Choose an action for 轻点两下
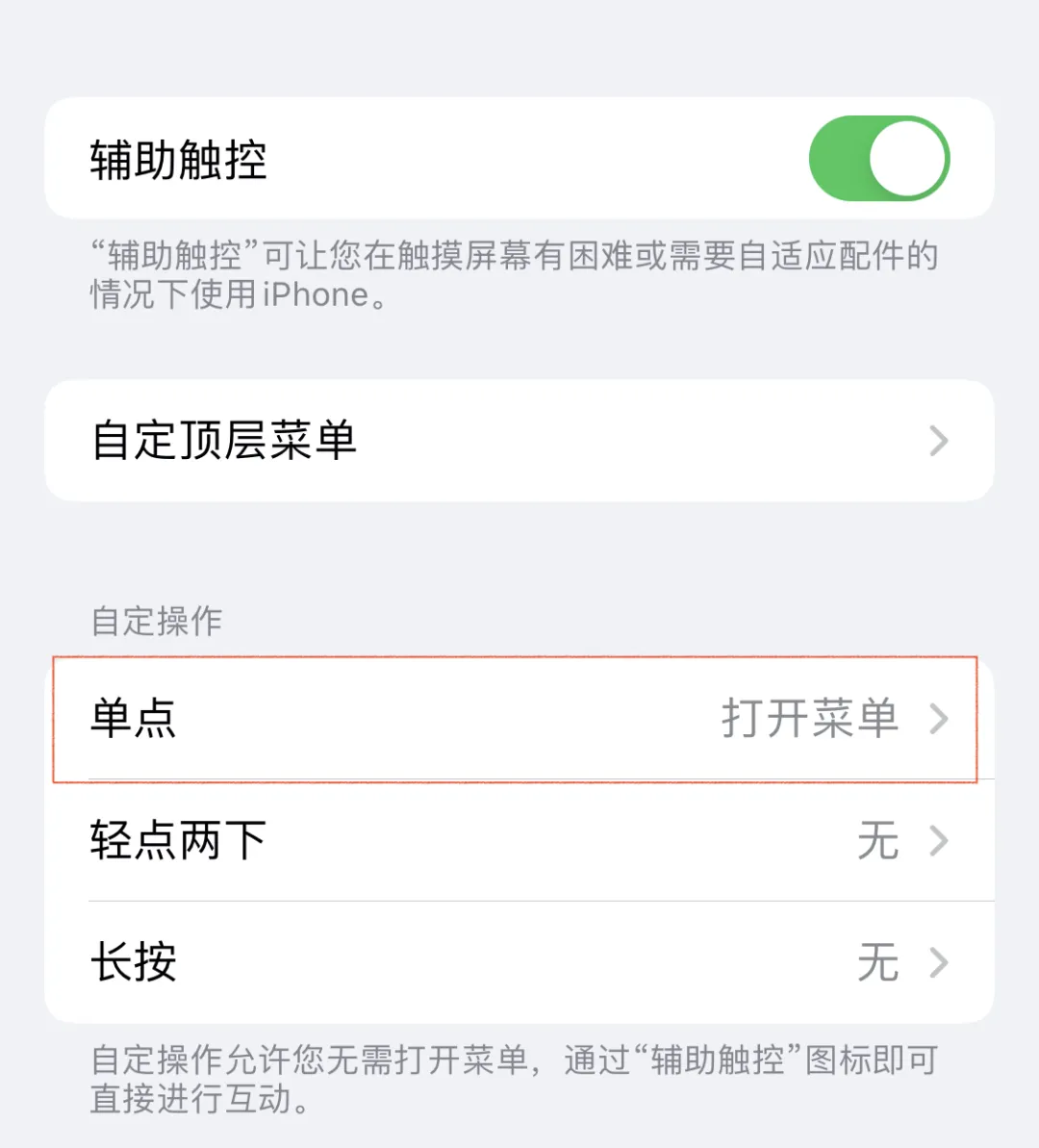 519,840
